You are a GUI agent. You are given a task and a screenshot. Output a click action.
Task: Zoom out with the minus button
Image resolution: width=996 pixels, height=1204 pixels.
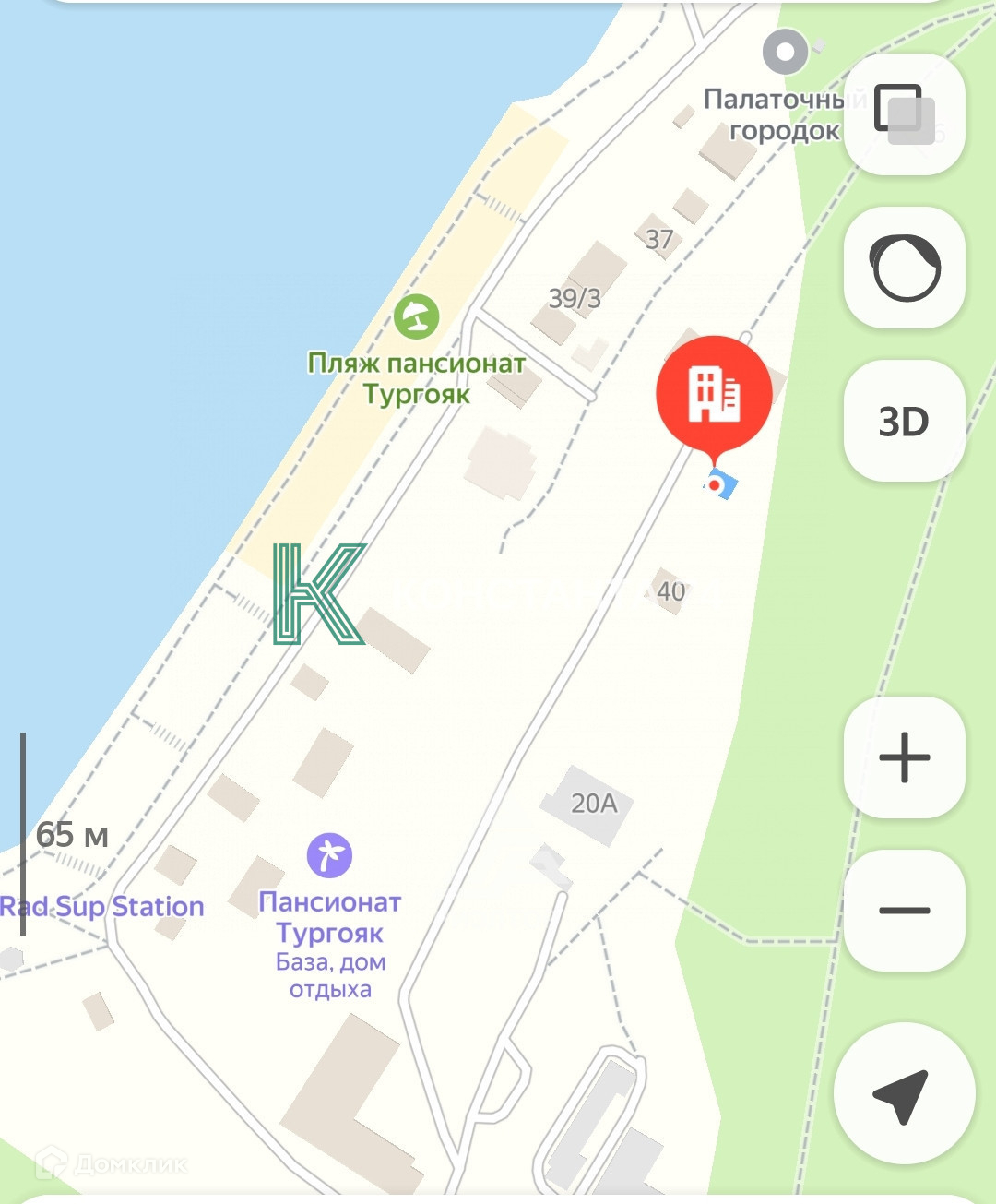904,911
